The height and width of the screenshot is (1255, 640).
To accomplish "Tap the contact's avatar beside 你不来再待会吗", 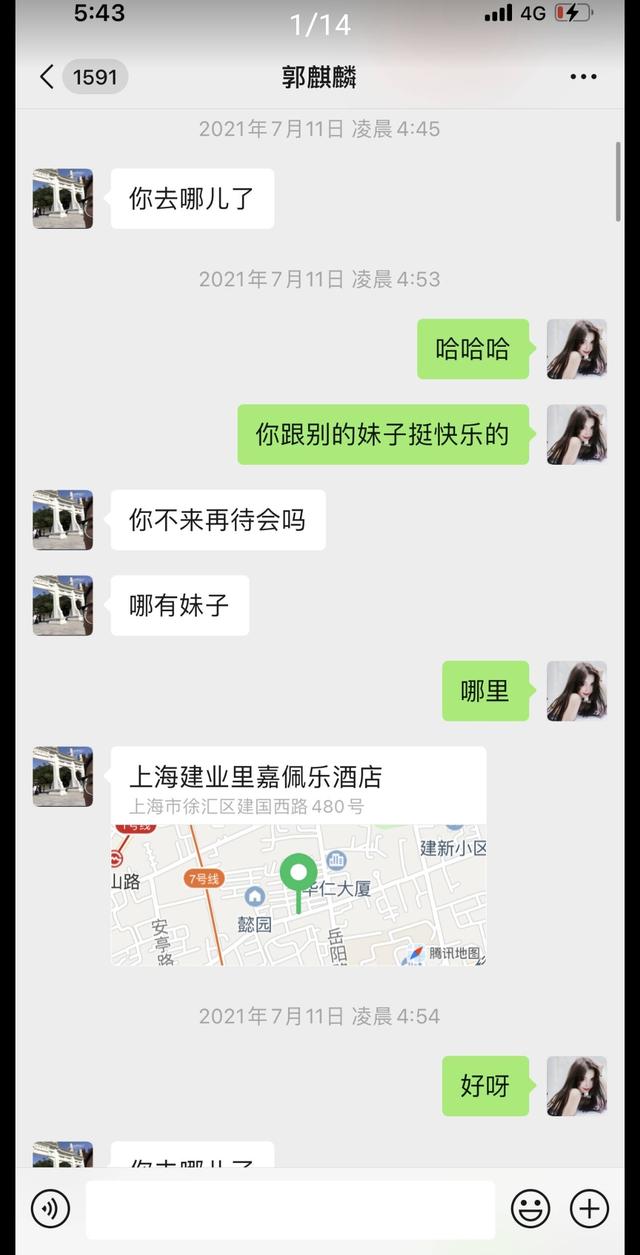I will pos(63,520).
